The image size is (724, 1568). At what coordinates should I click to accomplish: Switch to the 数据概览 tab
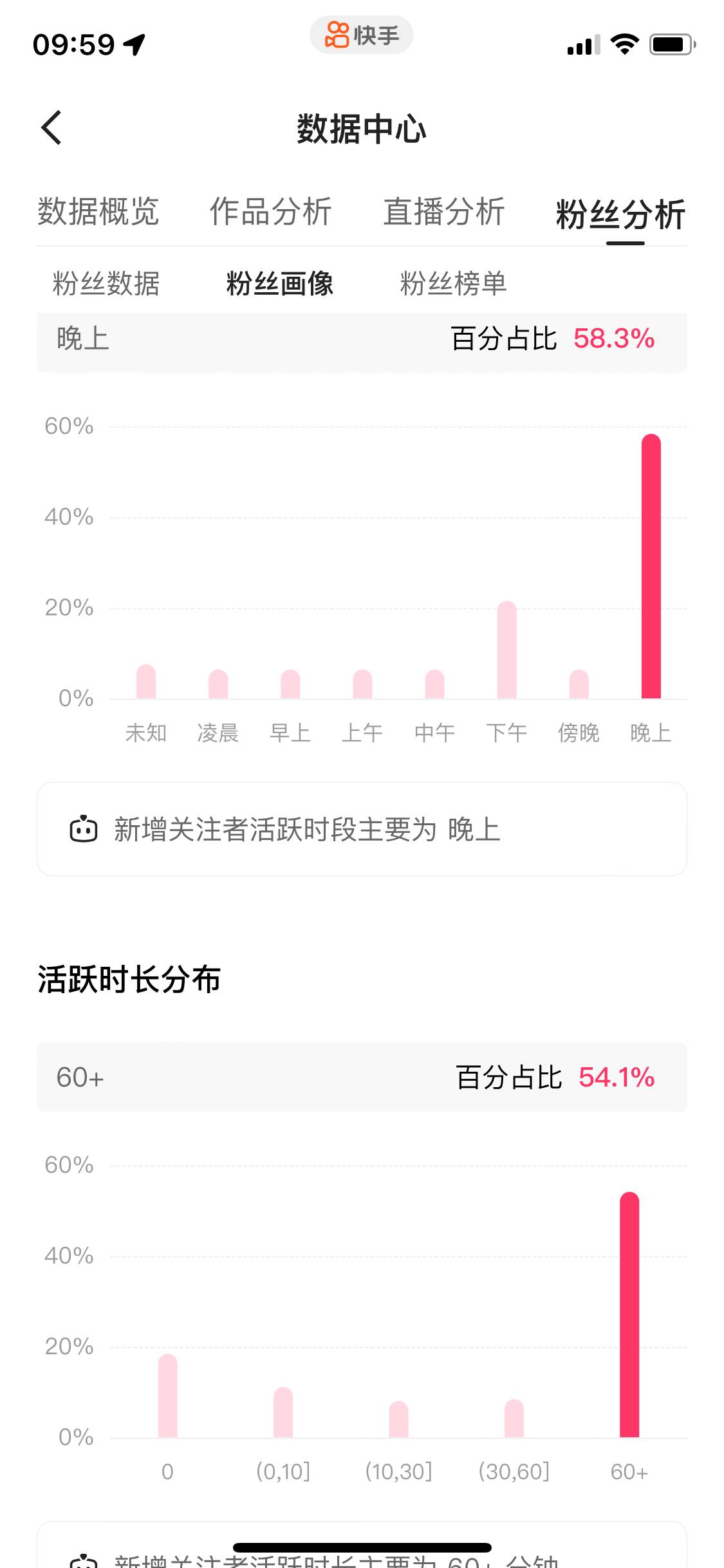98,212
